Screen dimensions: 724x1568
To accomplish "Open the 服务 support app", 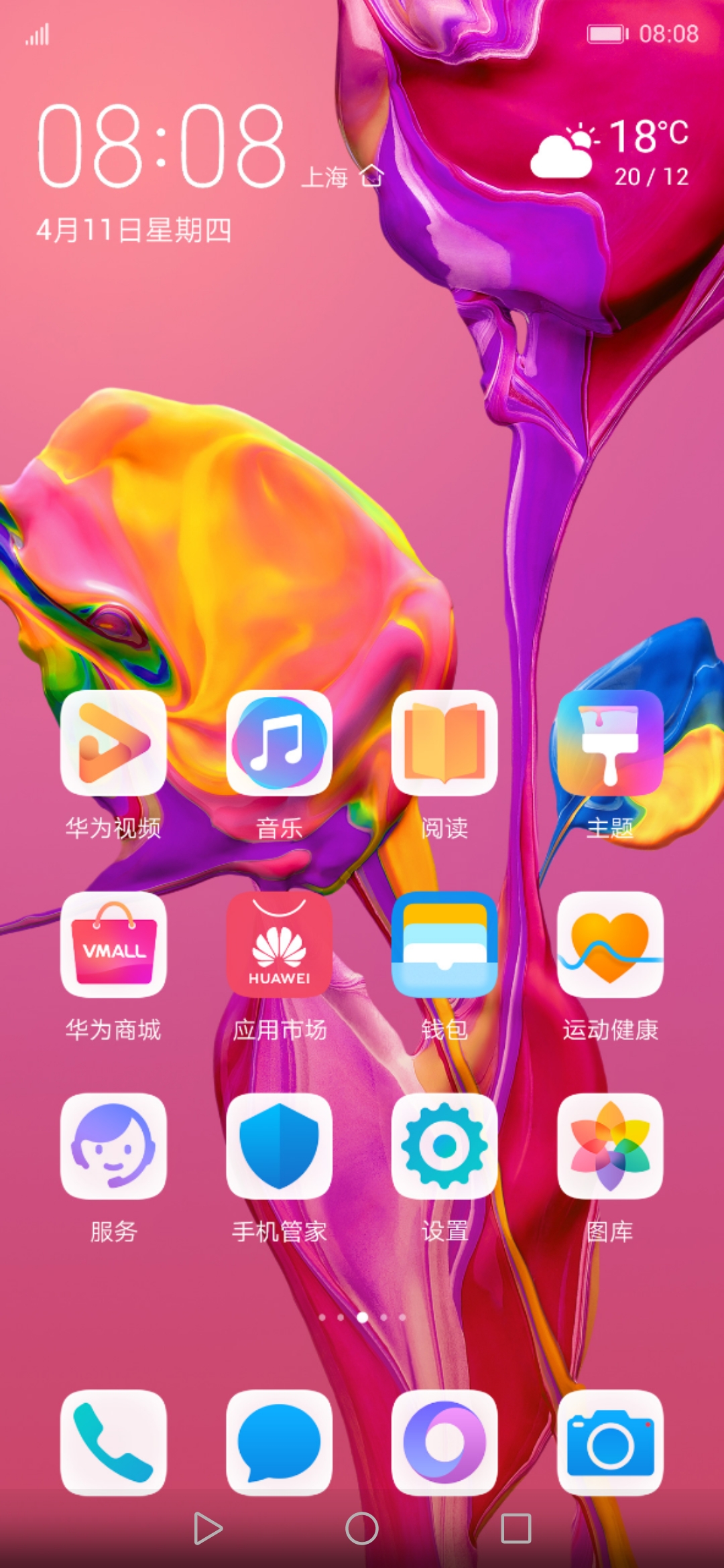I will point(113,1147).
